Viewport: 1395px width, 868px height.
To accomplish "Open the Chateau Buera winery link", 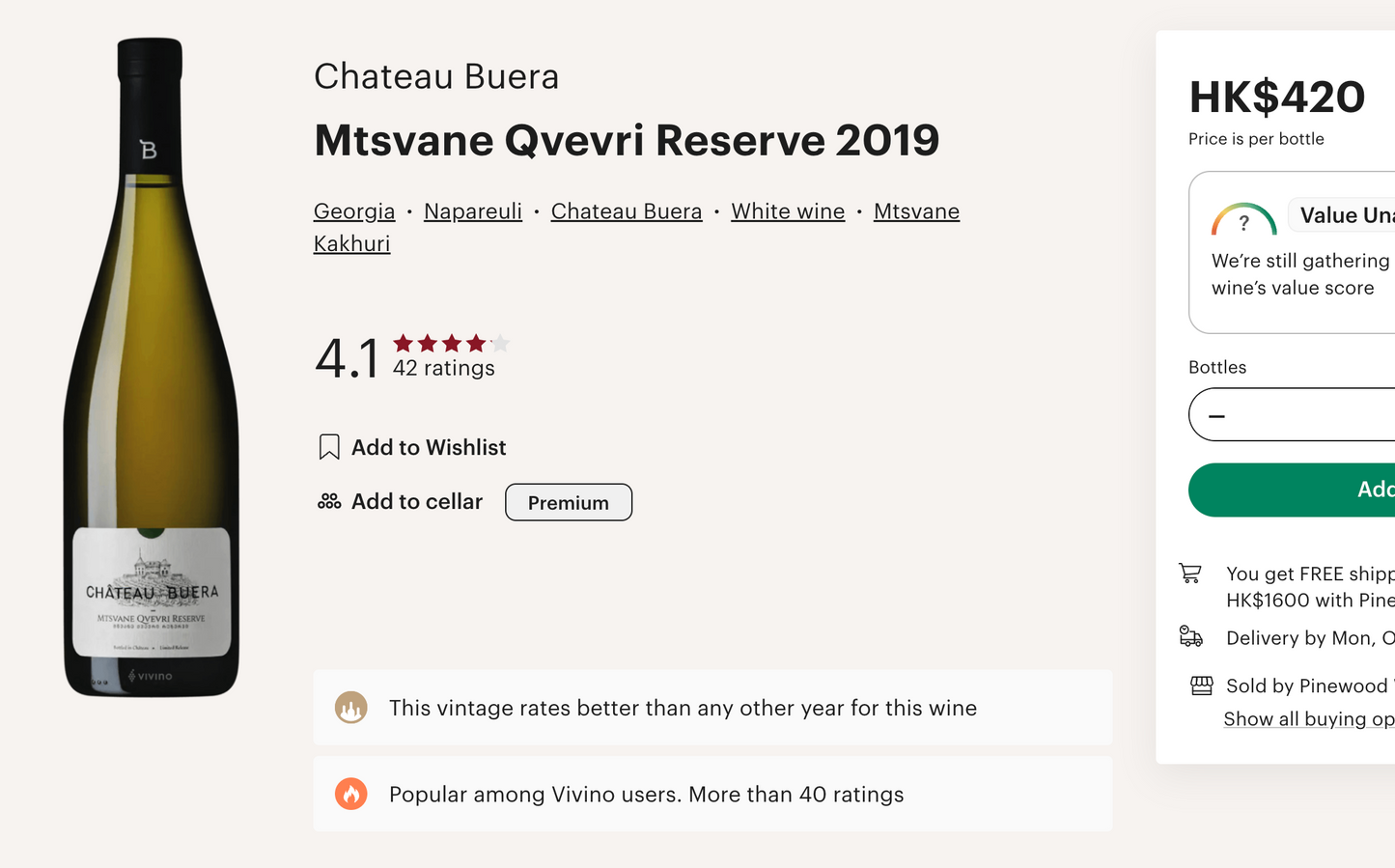I will (626, 211).
